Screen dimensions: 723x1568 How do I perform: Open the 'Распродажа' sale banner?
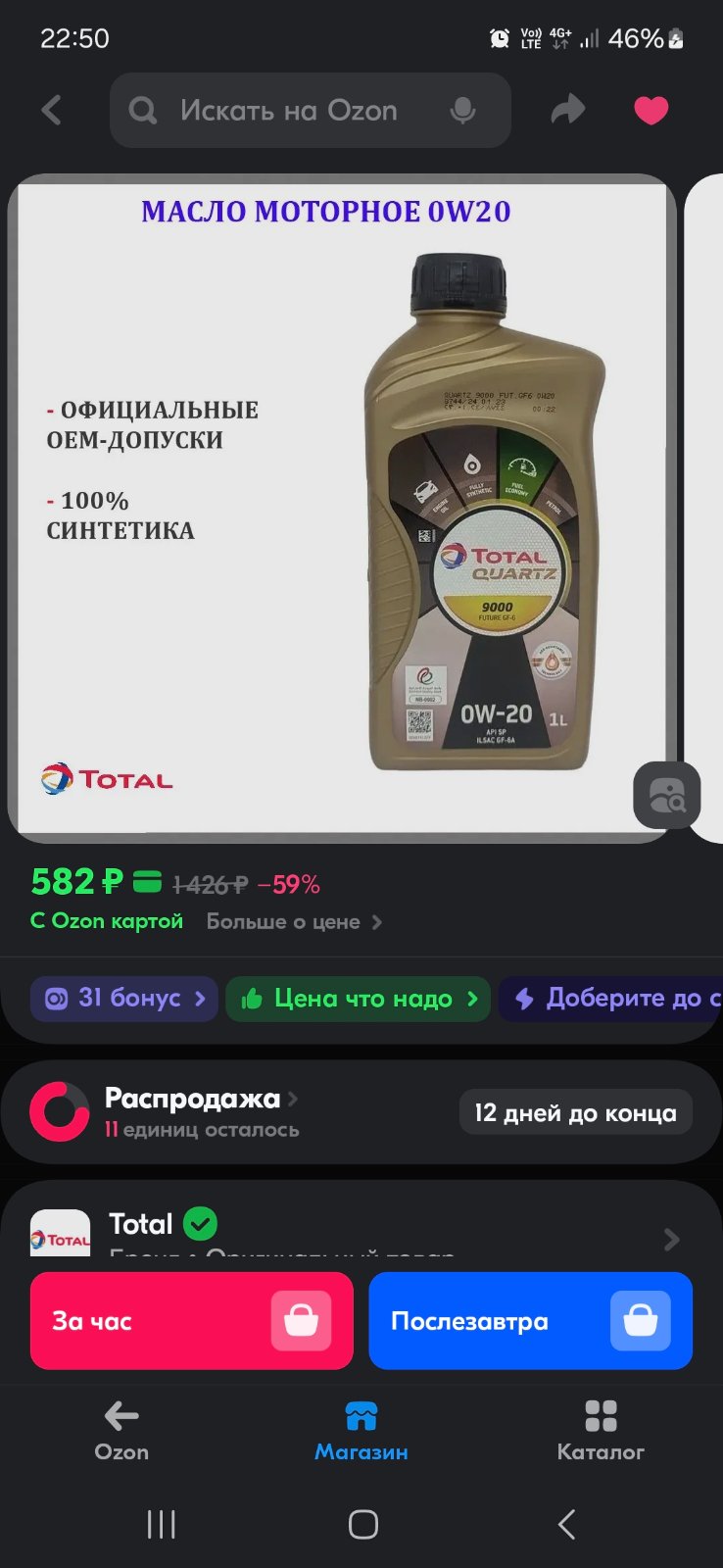[361, 1112]
